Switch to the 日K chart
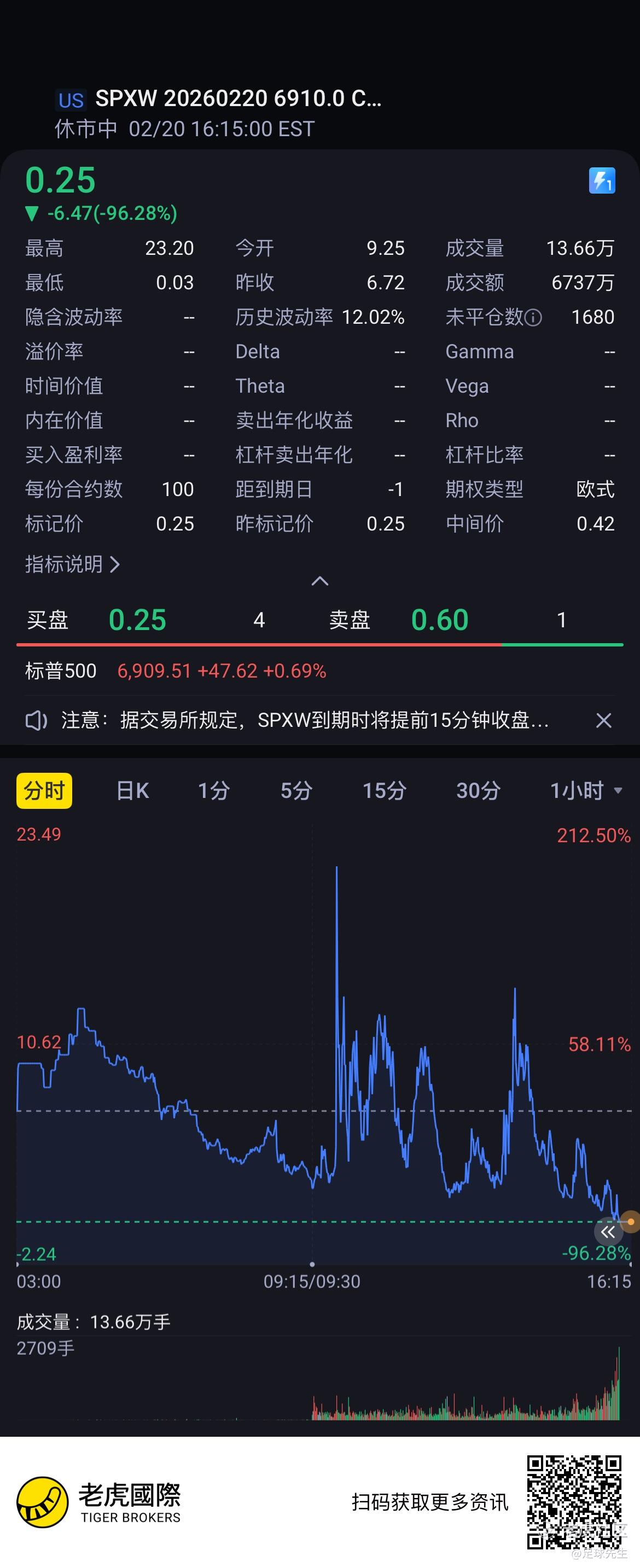 click(x=132, y=791)
